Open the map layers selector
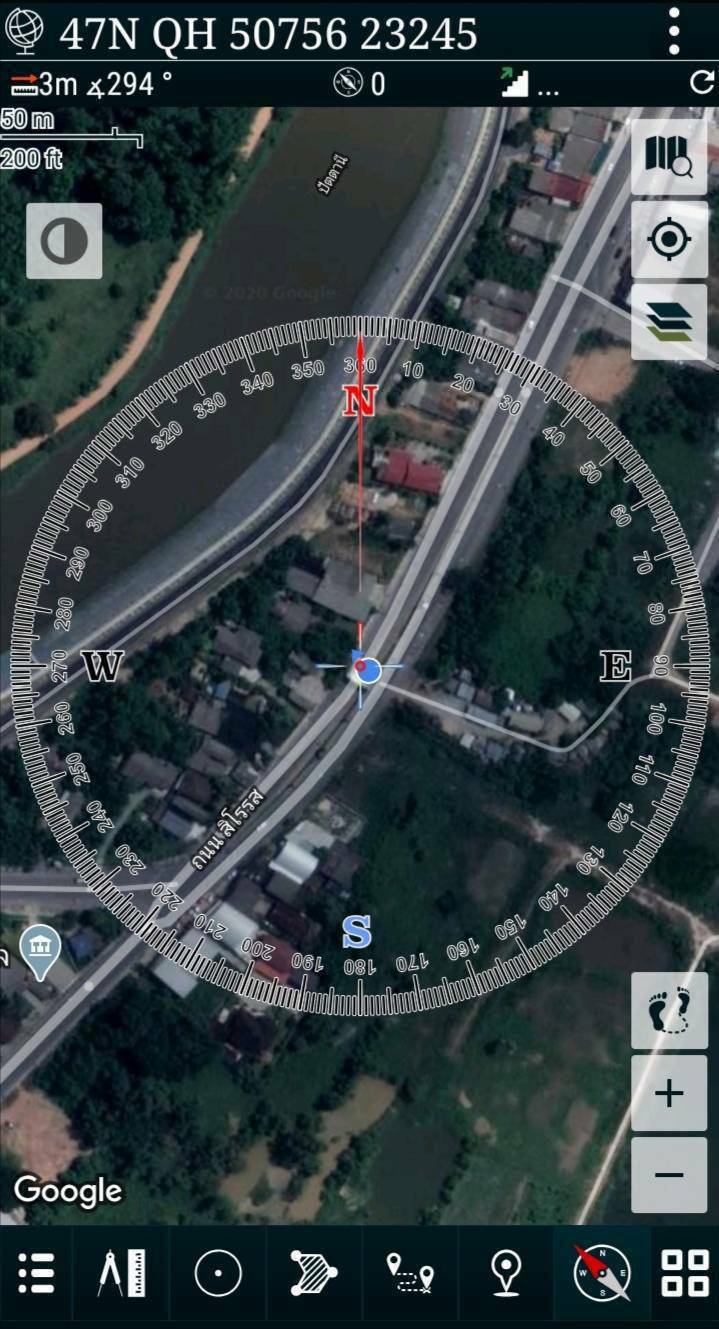The image size is (719, 1329). pyautogui.click(x=669, y=322)
